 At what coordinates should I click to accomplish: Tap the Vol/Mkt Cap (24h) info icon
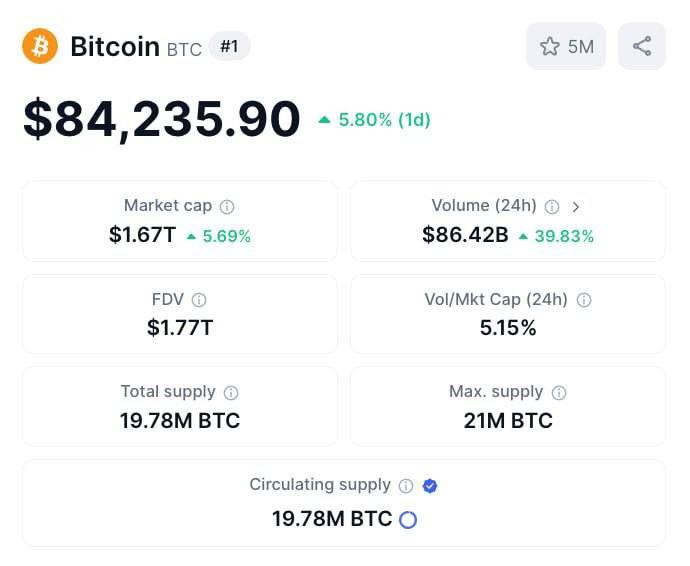(x=584, y=300)
